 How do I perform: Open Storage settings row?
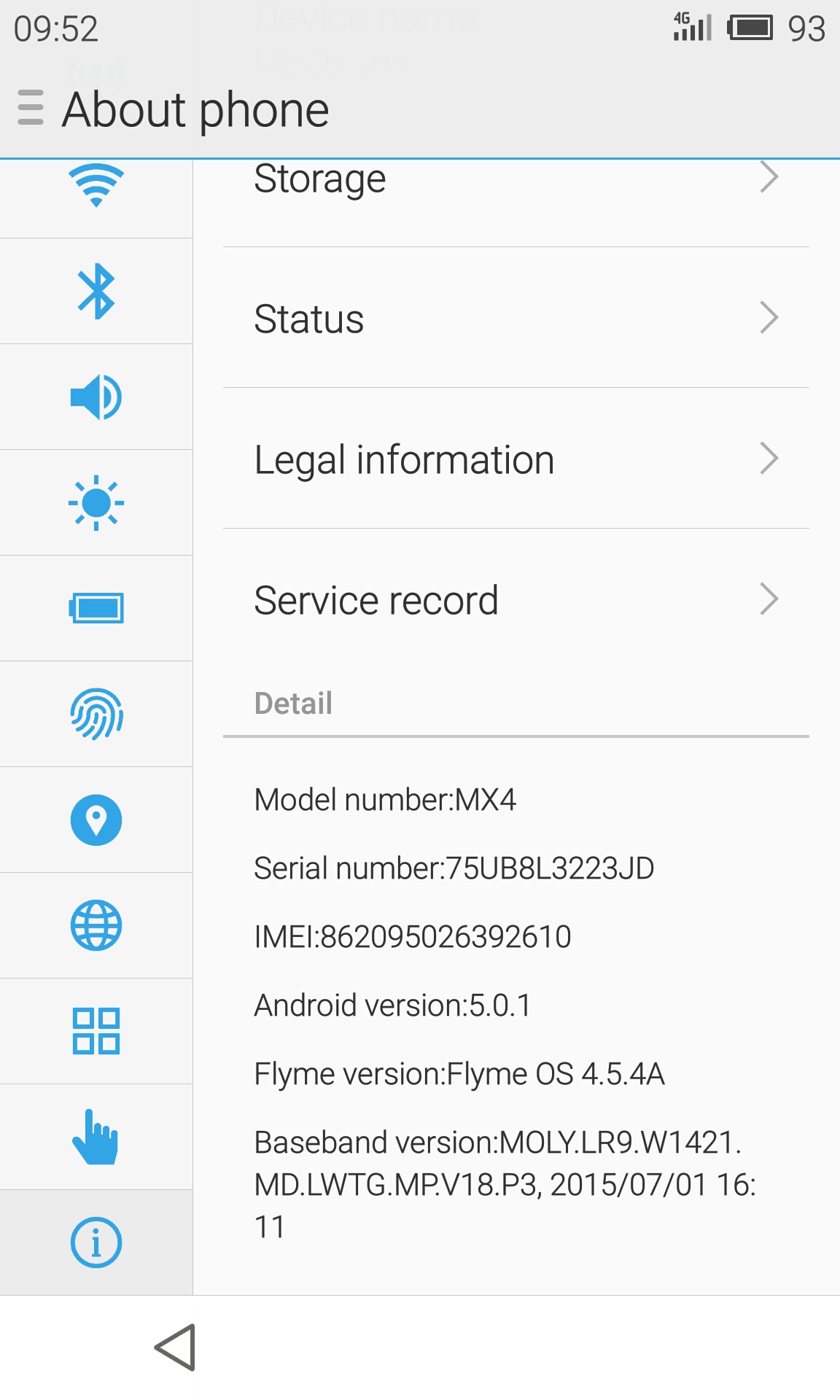point(516,181)
